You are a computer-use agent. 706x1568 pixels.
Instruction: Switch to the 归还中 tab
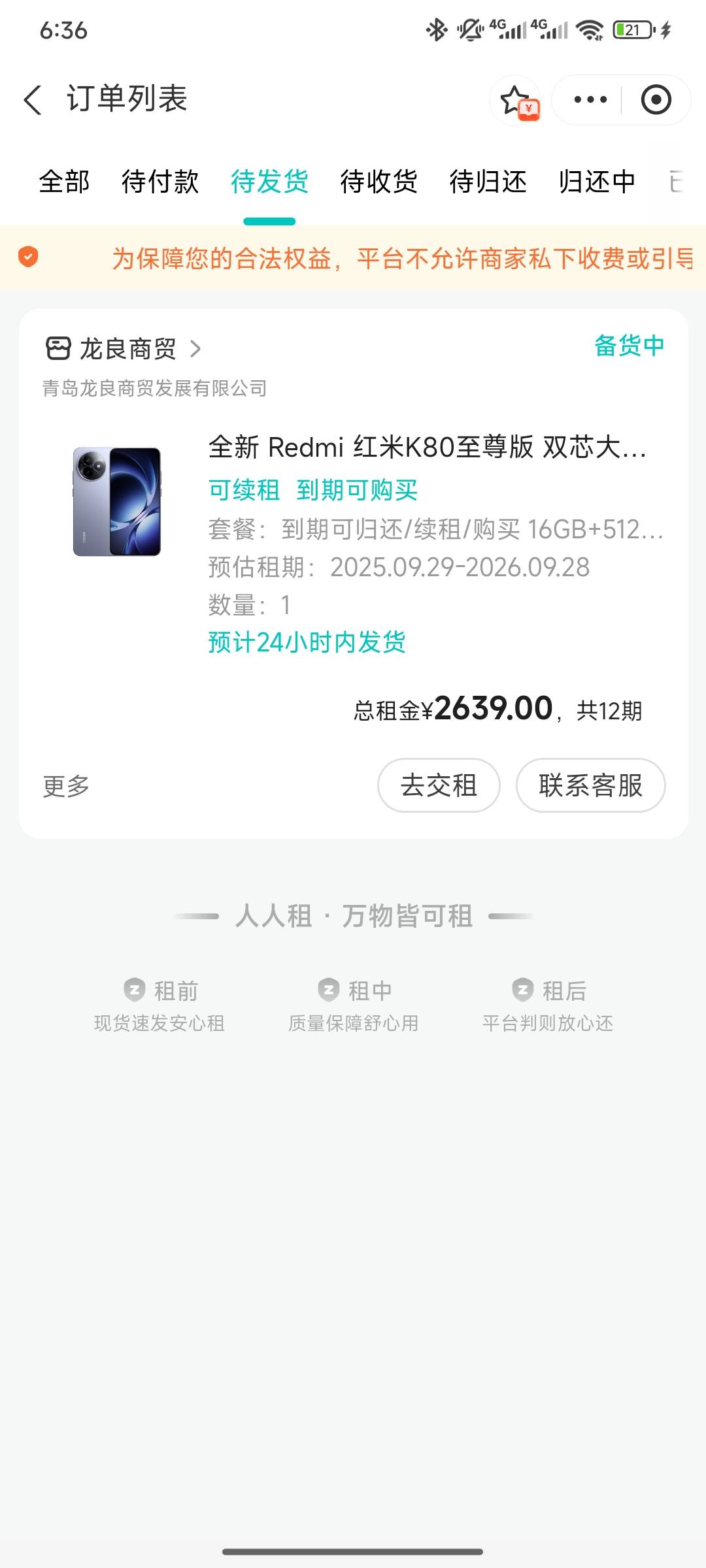coord(597,182)
